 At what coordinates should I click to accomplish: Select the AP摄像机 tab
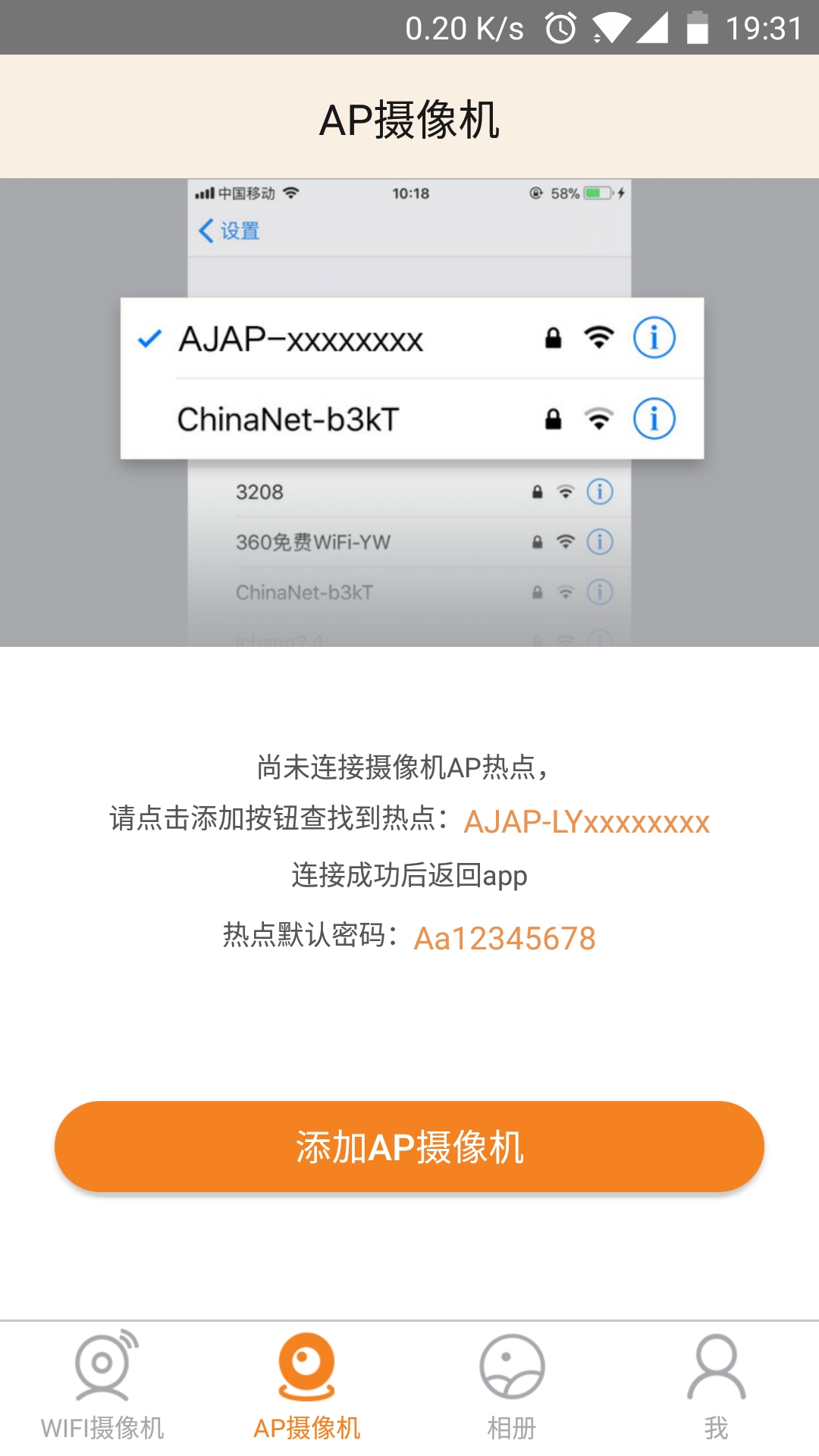tap(307, 1385)
